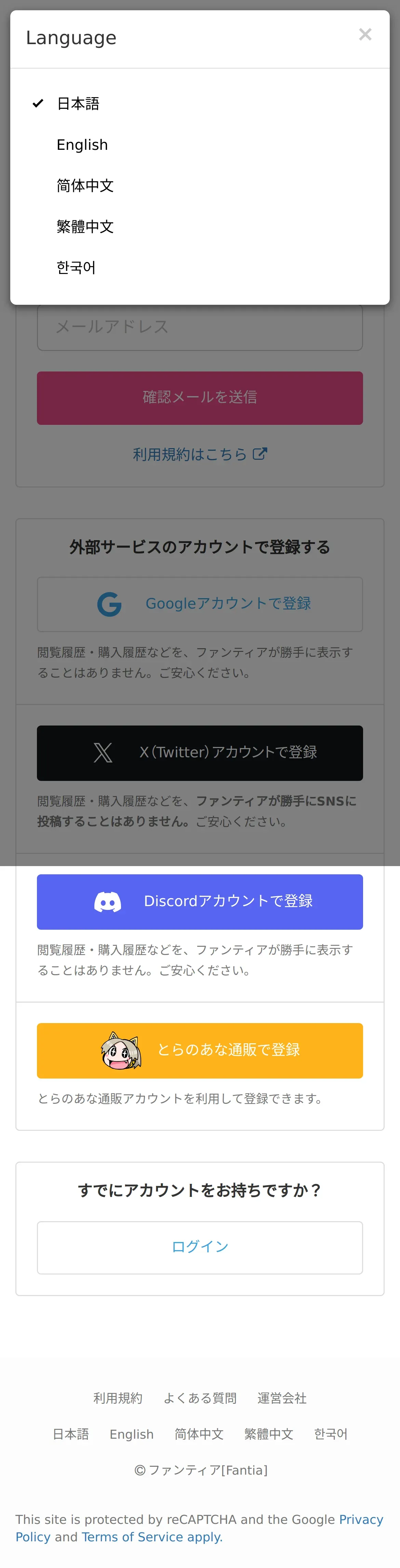The height and width of the screenshot is (1568, 400).
Task: Pick 繁體中文 in the Language dialog
Action: 85,226
